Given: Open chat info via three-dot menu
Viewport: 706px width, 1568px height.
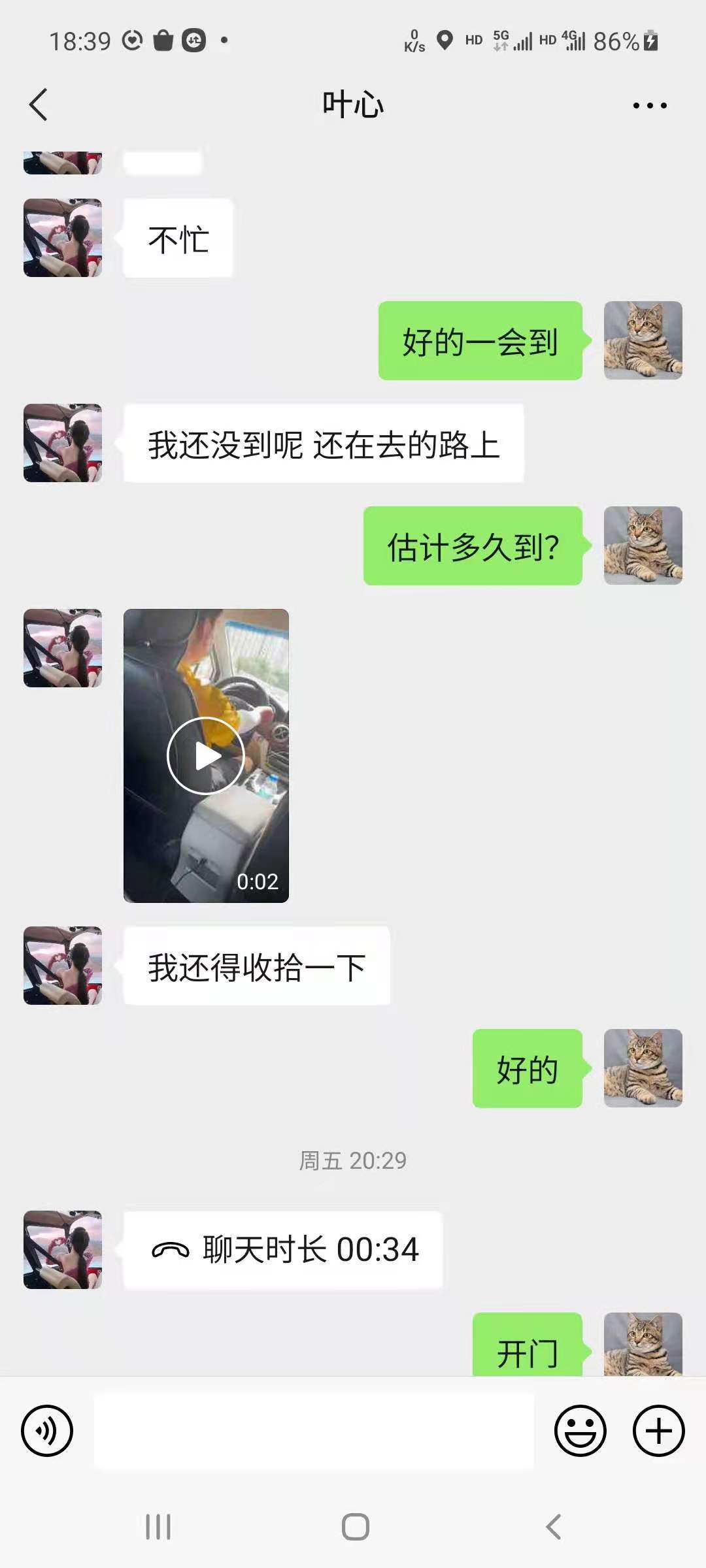Looking at the screenshot, I should pyautogui.click(x=650, y=105).
